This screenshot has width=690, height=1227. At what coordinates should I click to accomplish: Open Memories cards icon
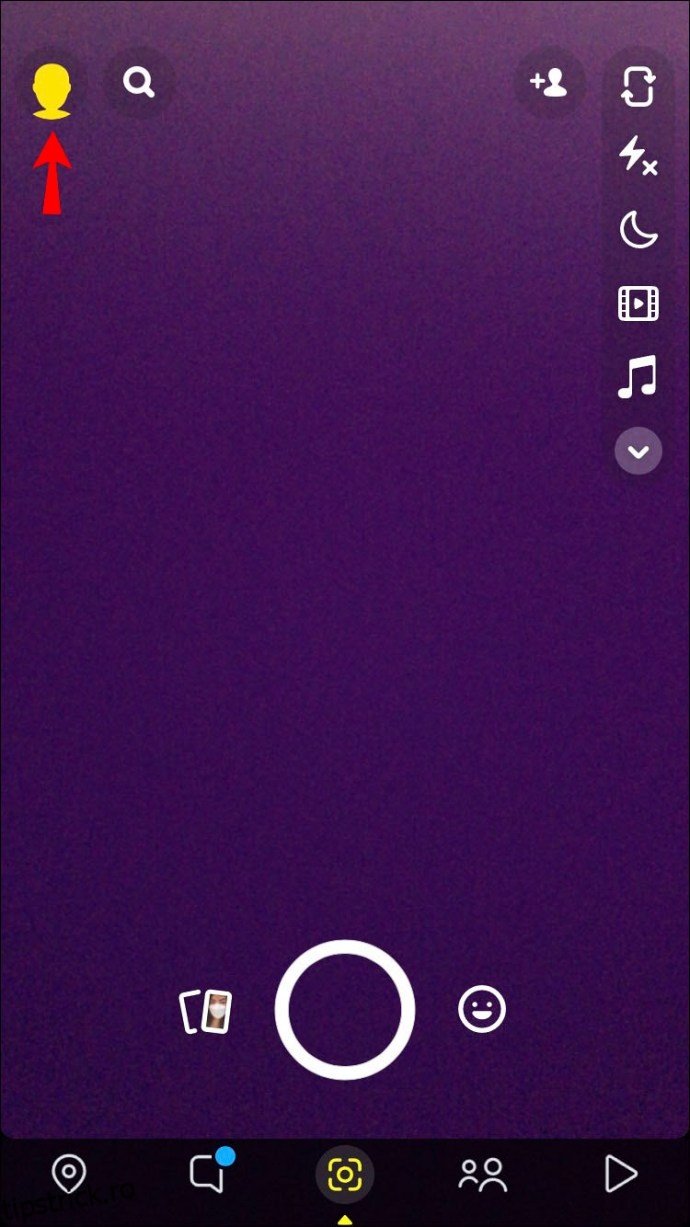click(x=206, y=1011)
